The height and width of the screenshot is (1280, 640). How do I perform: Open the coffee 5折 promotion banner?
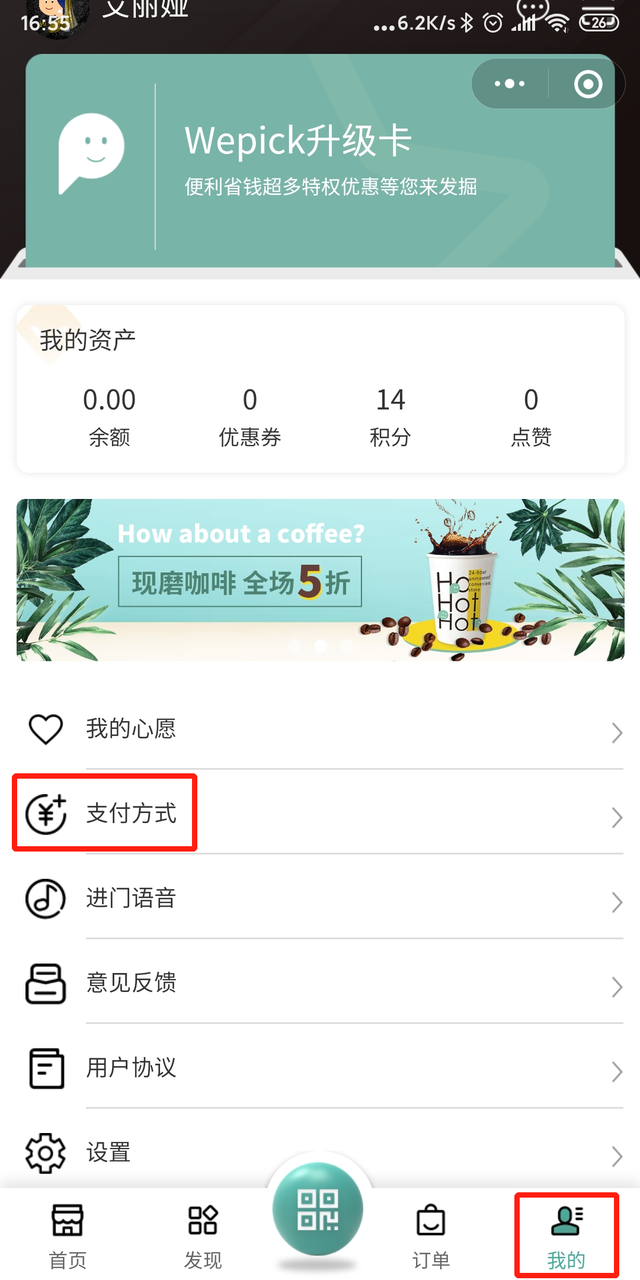[x=320, y=580]
